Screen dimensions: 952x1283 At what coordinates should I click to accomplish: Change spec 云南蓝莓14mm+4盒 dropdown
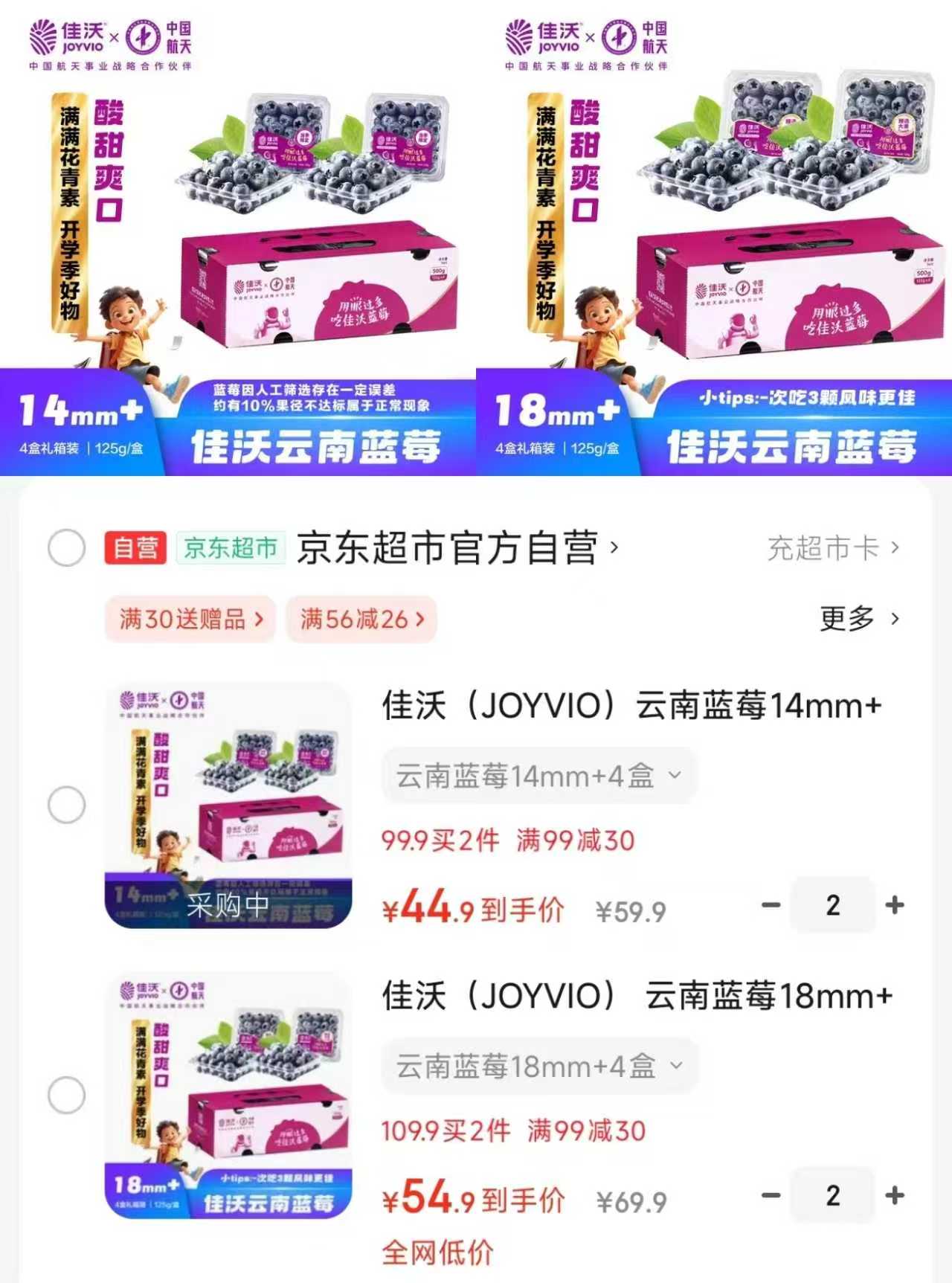tap(538, 776)
